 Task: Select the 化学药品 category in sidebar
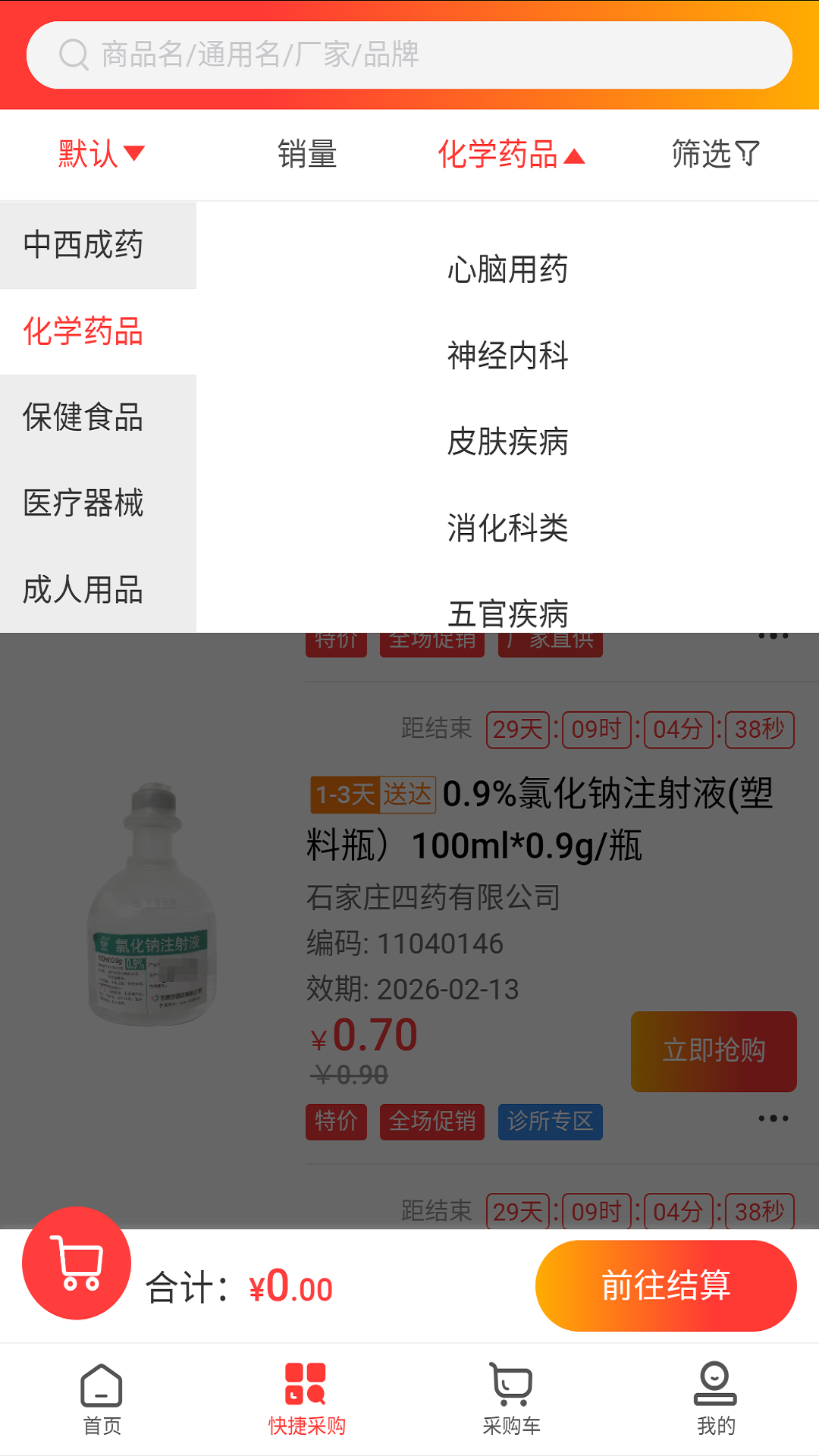point(83,331)
